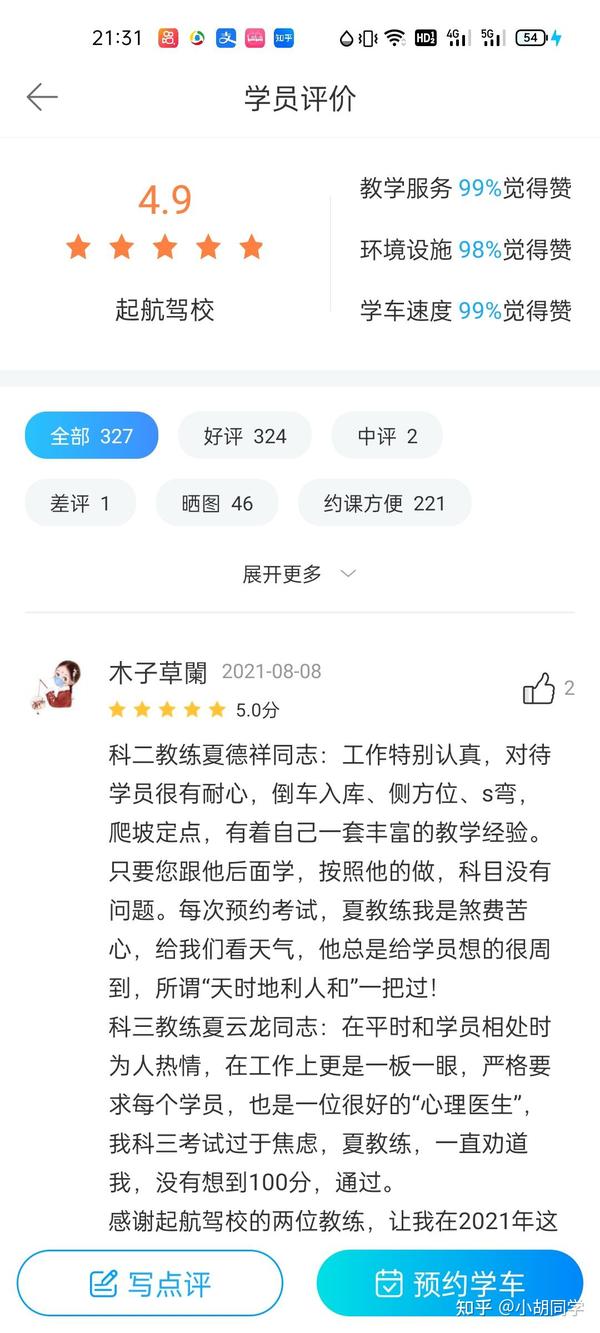Tap 预约学车 to book lessons

(x=449, y=1283)
